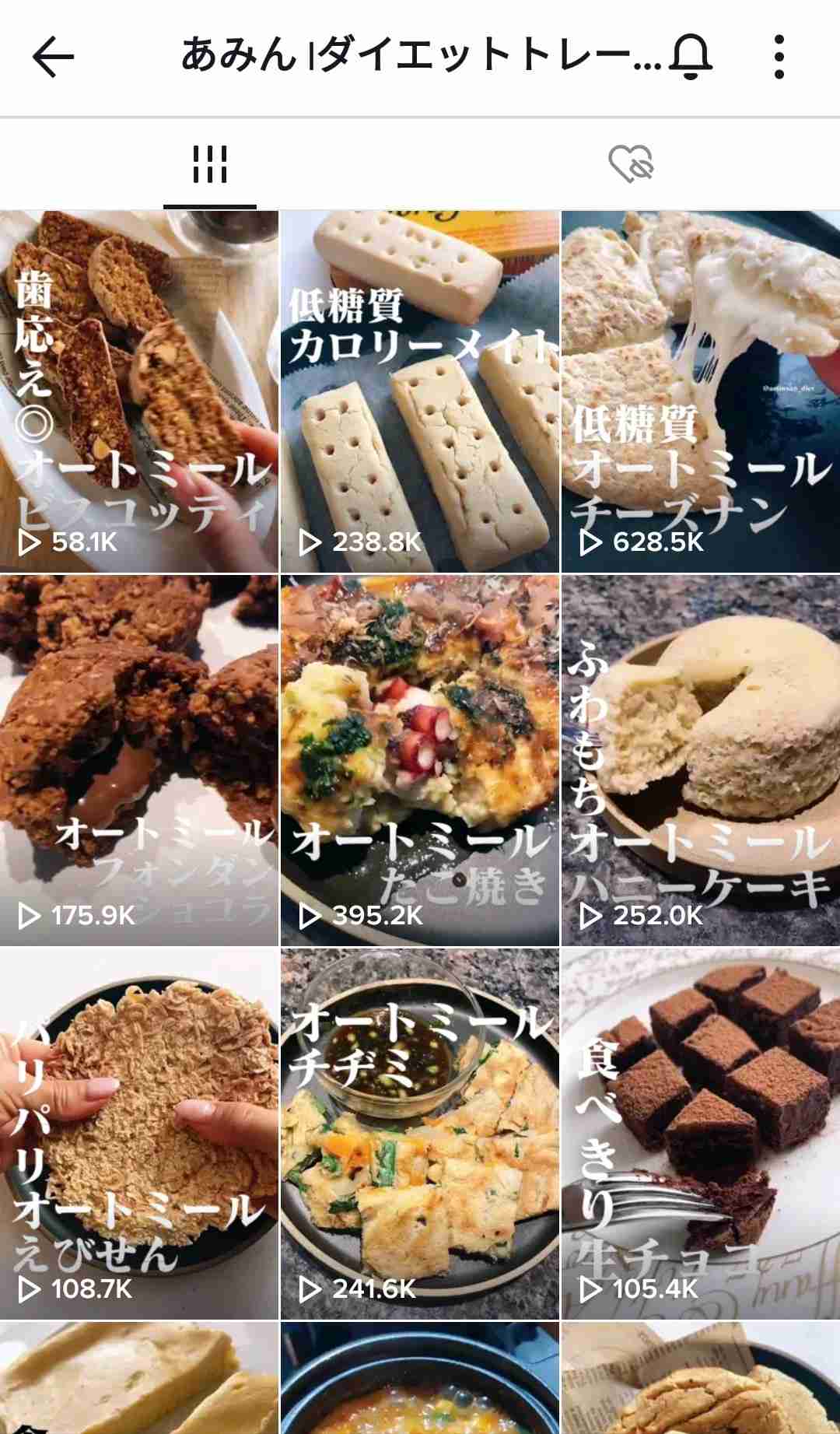
Task: Open the notifications bell
Action: pos(691,57)
